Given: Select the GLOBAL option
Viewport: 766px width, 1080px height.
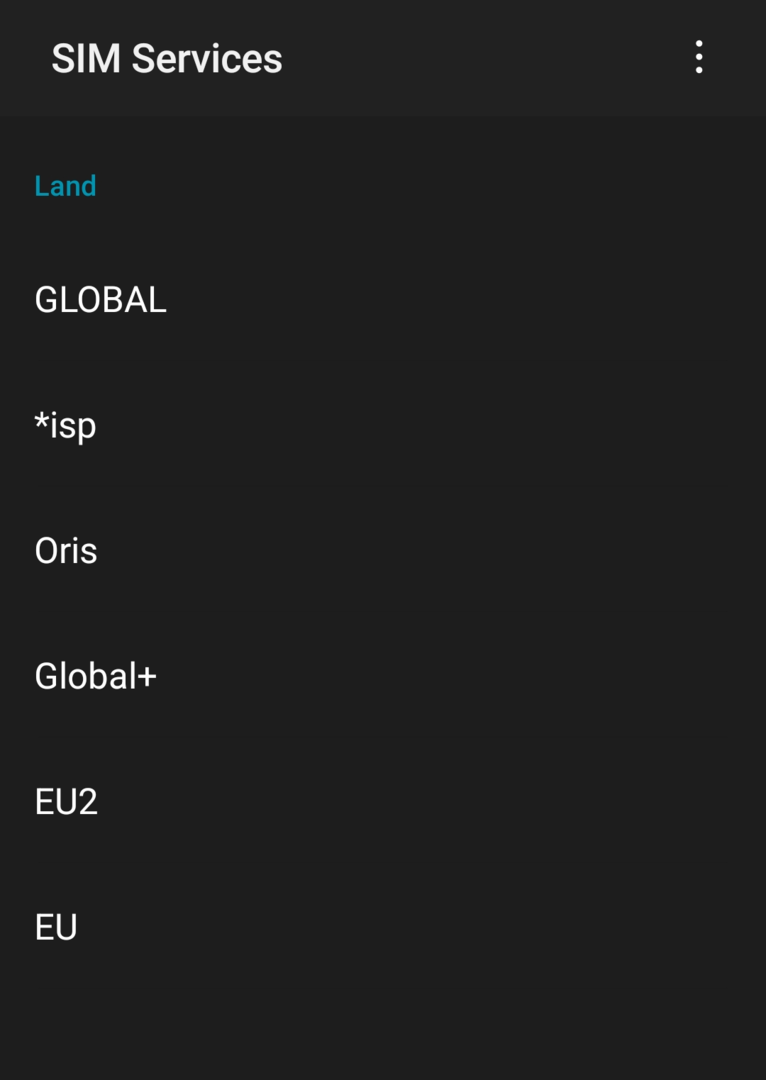Looking at the screenshot, I should 100,300.
